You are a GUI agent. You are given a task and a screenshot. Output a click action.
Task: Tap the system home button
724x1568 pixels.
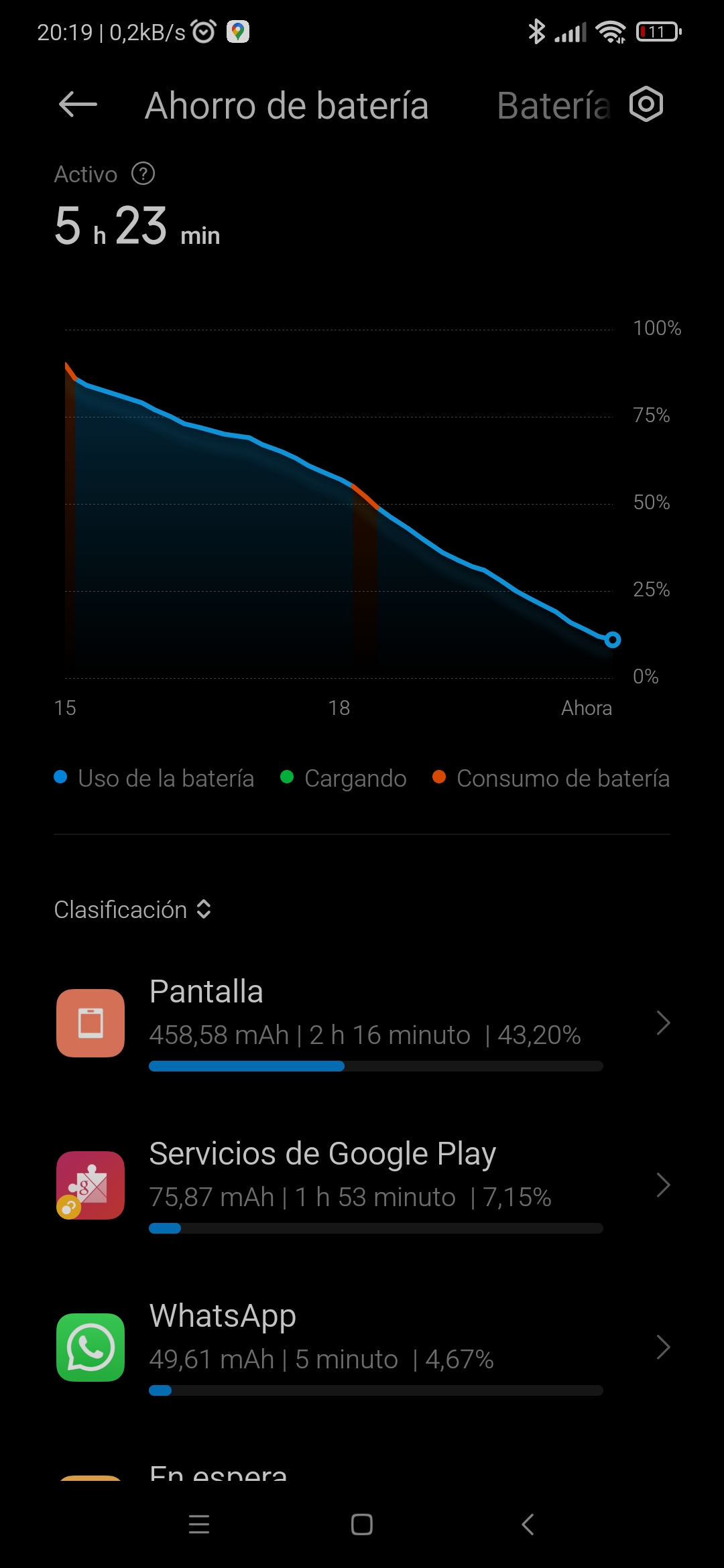(x=362, y=1524)
